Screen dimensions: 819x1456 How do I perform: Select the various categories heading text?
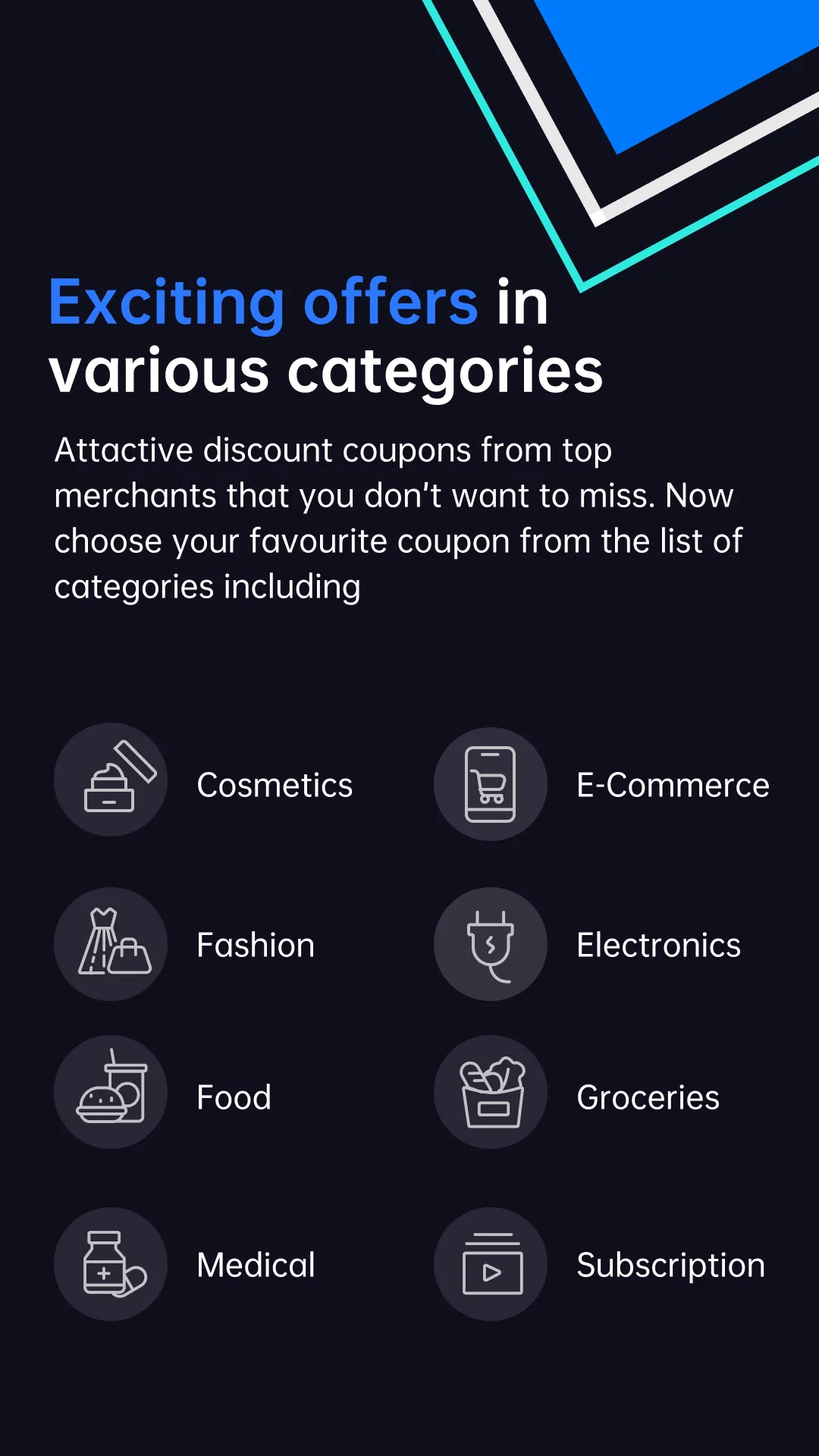click(325, 371)
